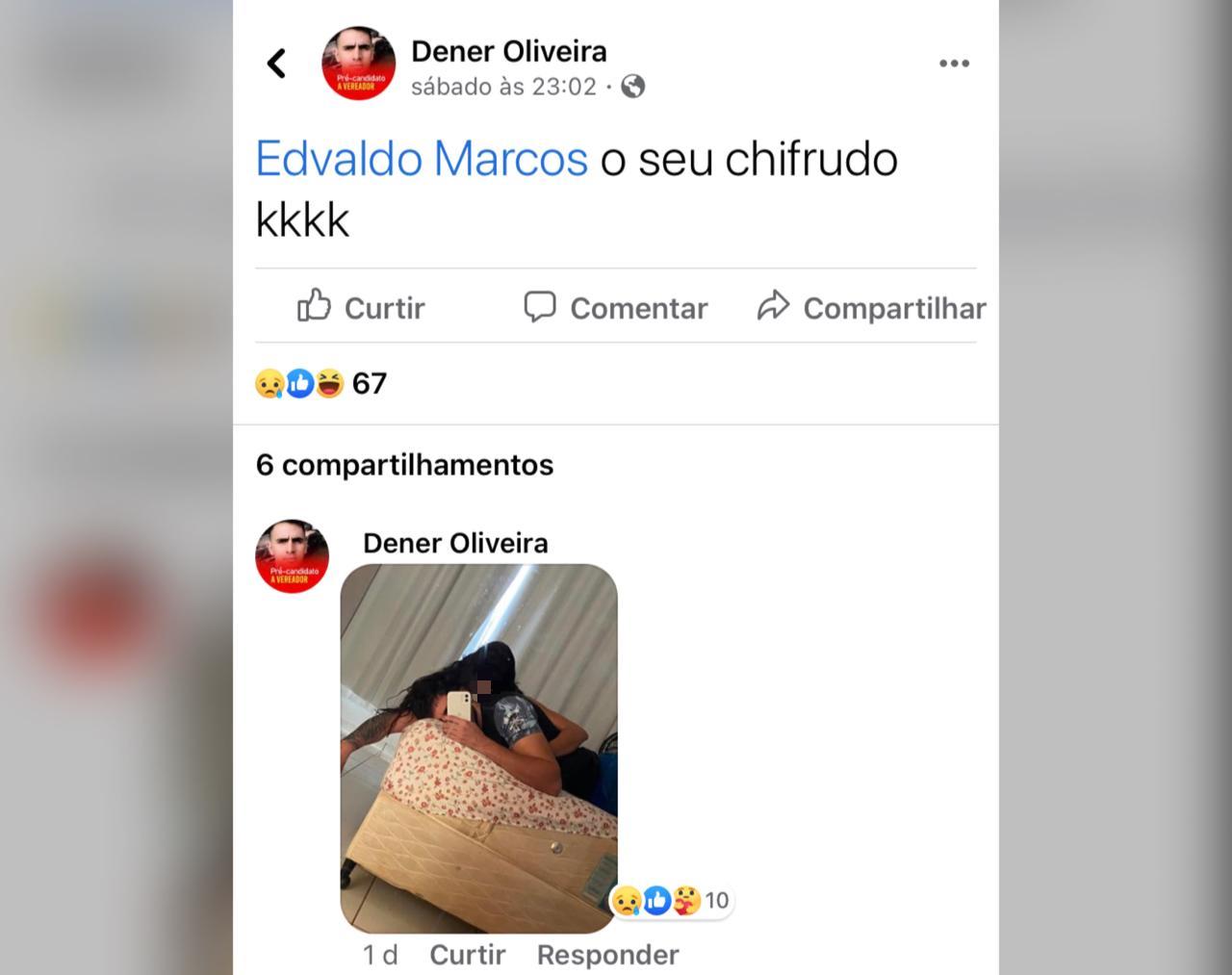Screen dimensions: 1232x975
Task: Like the post with Curtir
Action: point(361,308)
